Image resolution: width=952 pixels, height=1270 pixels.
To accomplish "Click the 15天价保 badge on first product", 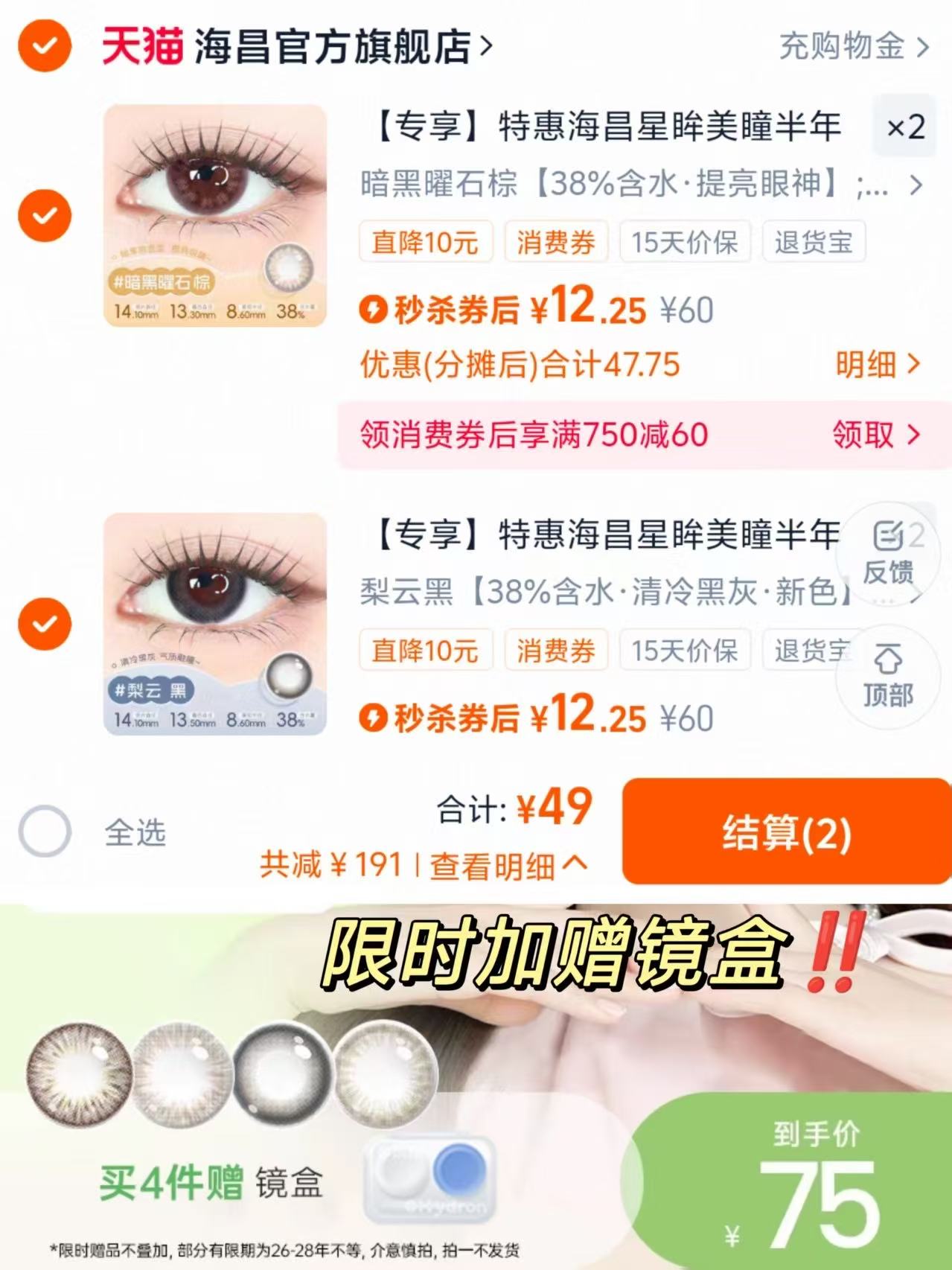I will point(687,241).
